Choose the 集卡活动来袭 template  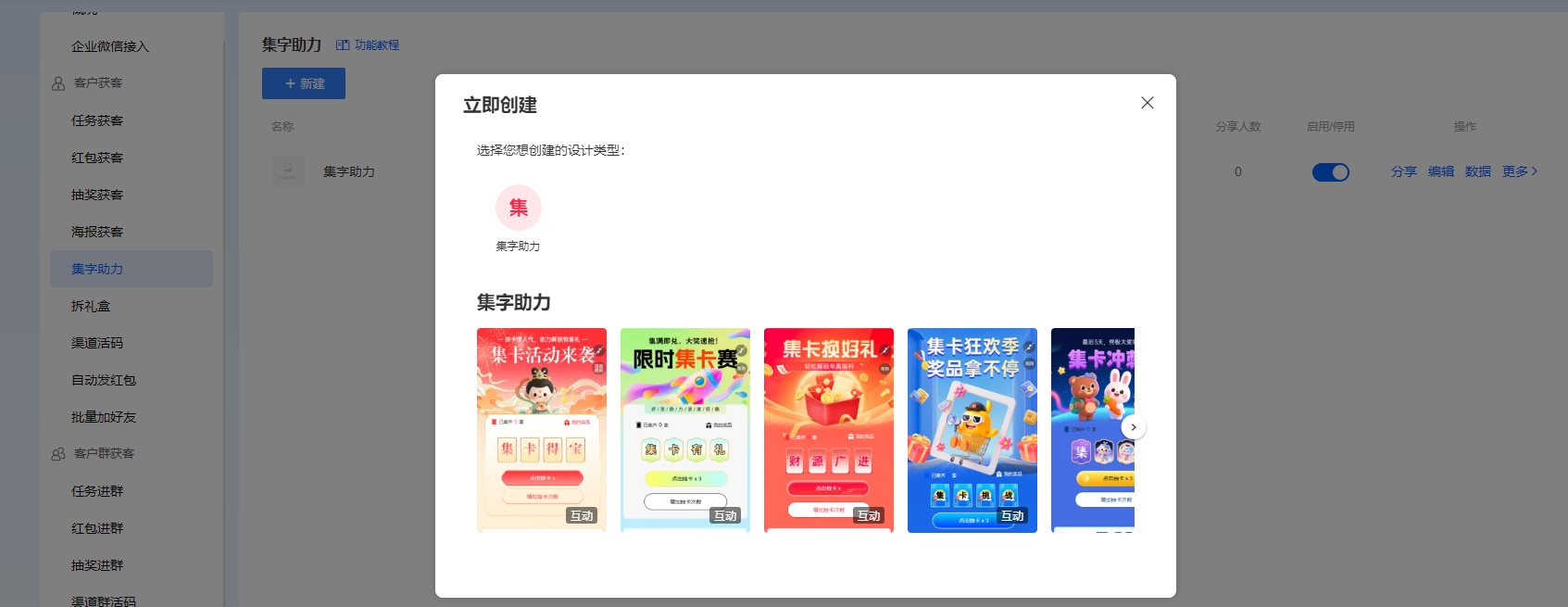tap(541, 429)
